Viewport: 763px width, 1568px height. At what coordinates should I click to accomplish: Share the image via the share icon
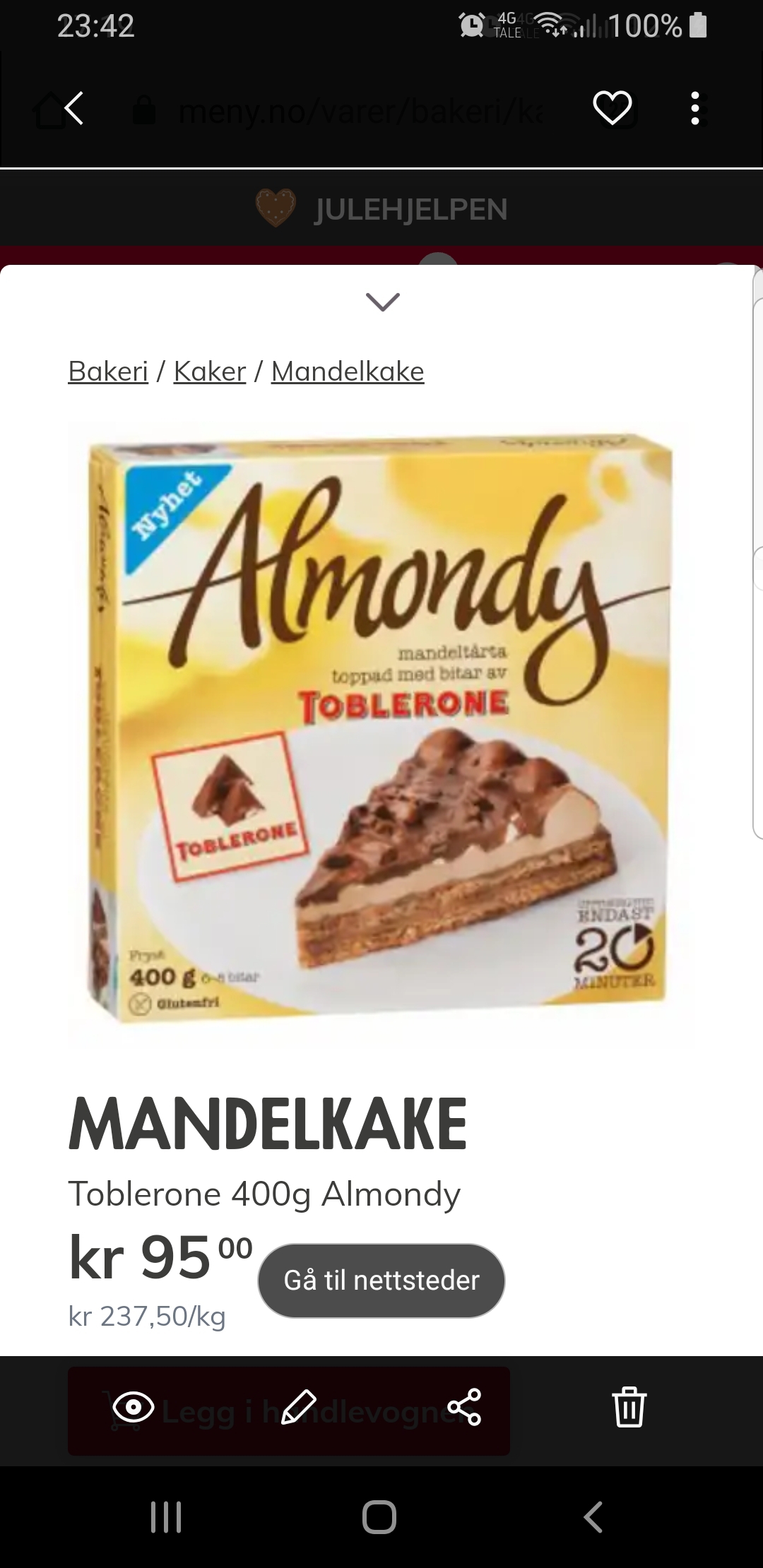coord(465,1406)
